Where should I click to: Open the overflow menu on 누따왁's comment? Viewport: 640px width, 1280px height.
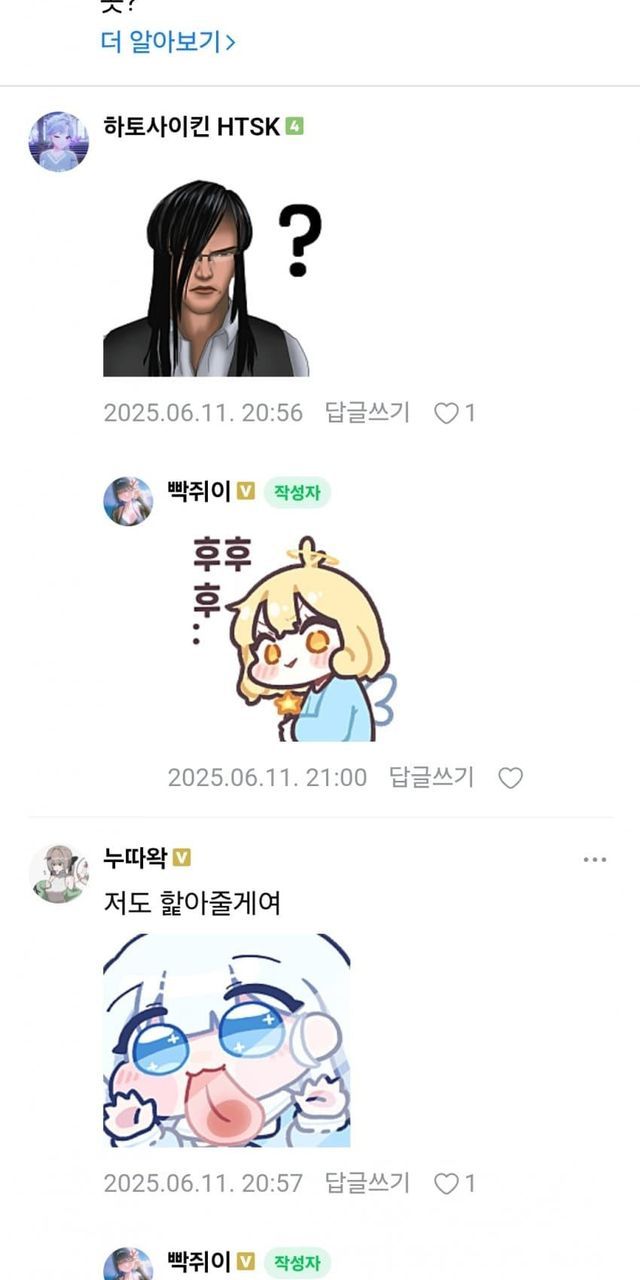pos(595,860)
